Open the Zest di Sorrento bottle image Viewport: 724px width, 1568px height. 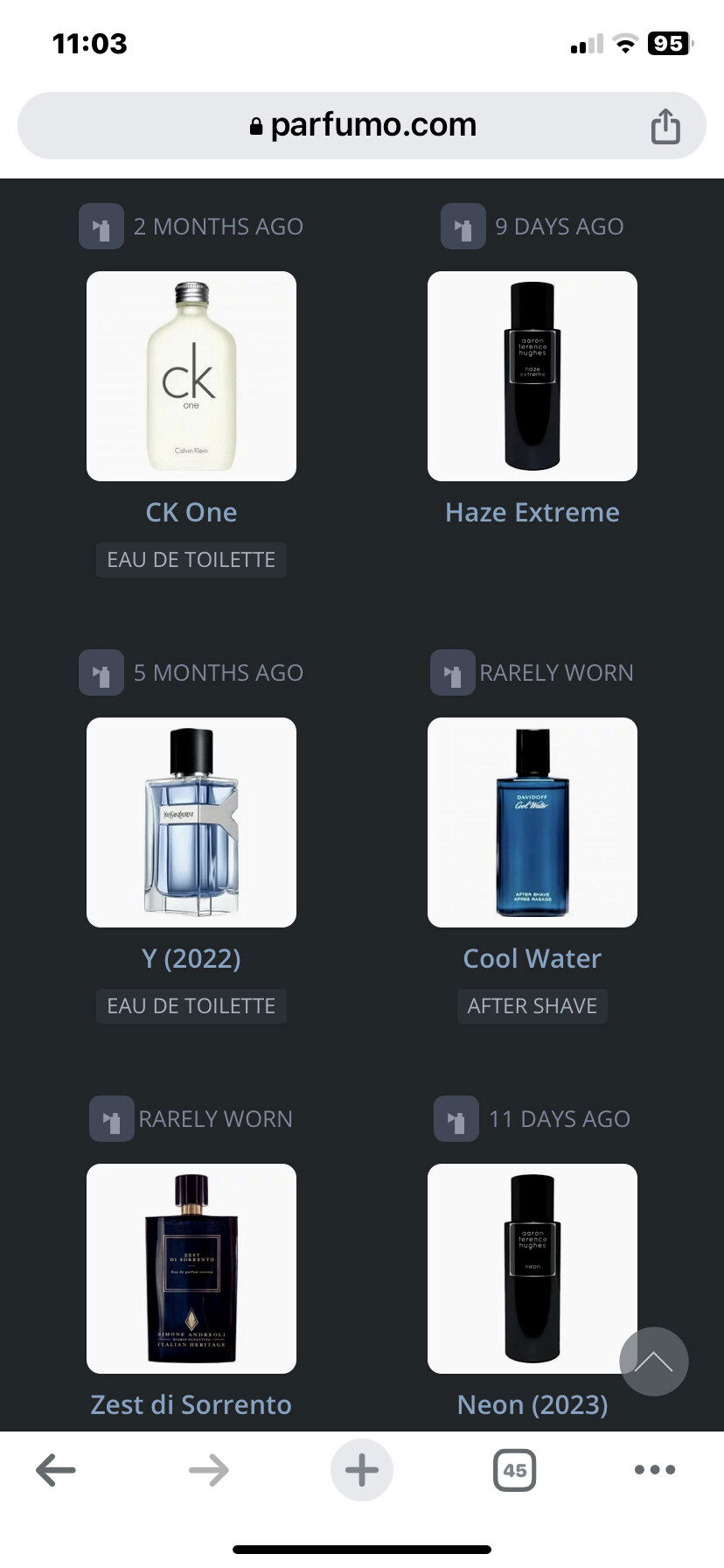coord(191,1269)
